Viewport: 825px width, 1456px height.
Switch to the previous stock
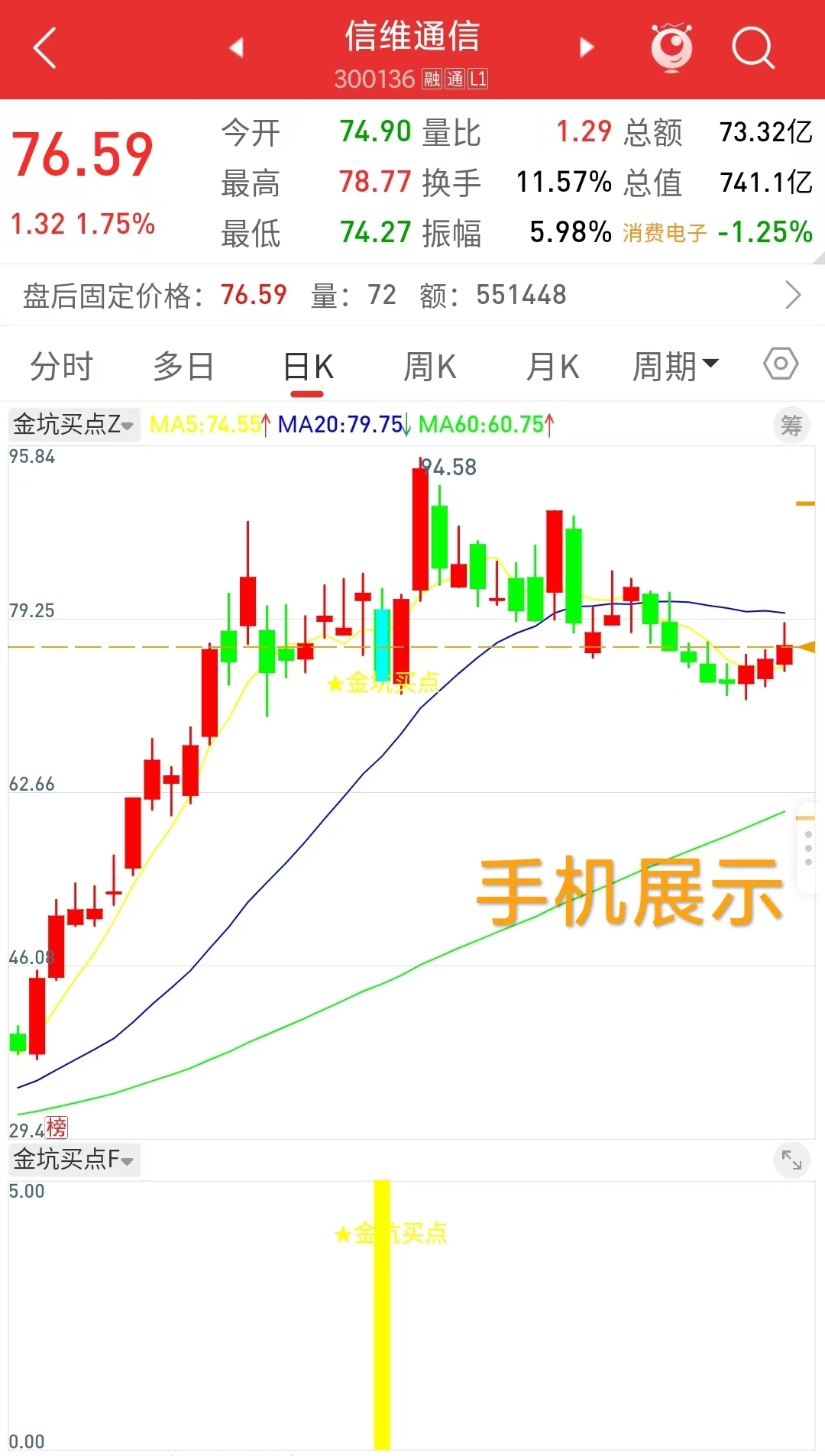pos(236,48)
